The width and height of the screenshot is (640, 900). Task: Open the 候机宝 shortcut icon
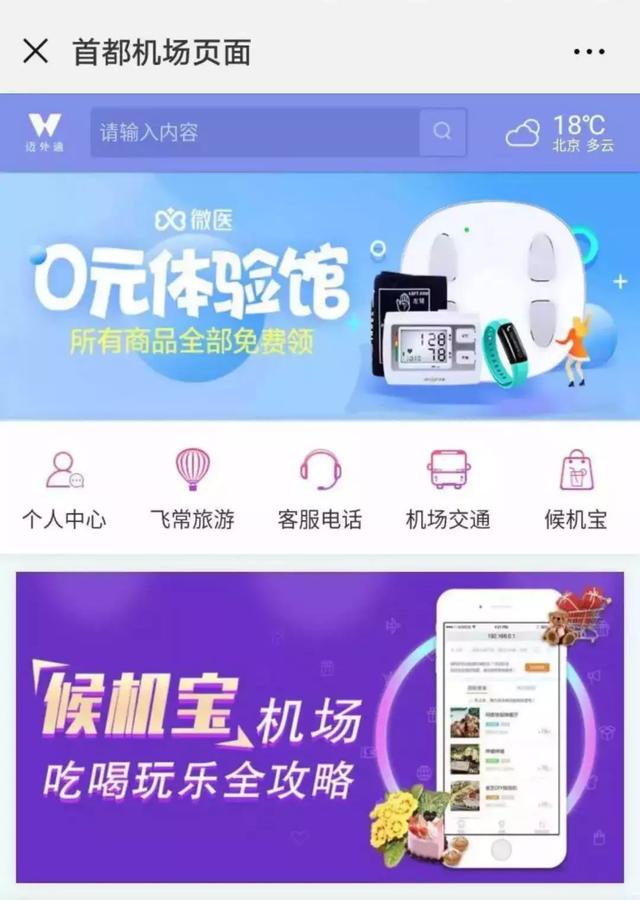575,488
